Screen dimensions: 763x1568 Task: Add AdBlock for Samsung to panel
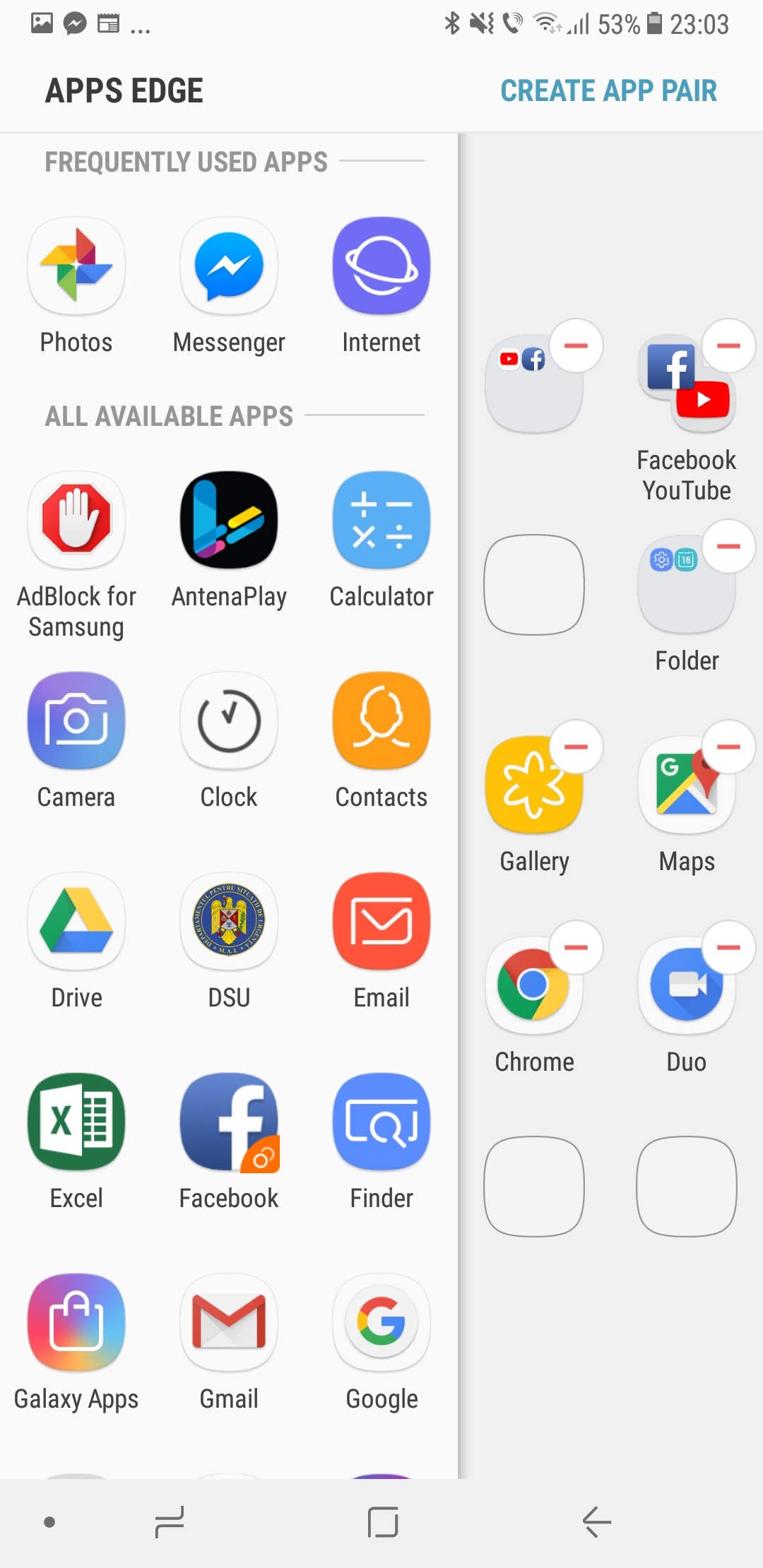point(76,521)
